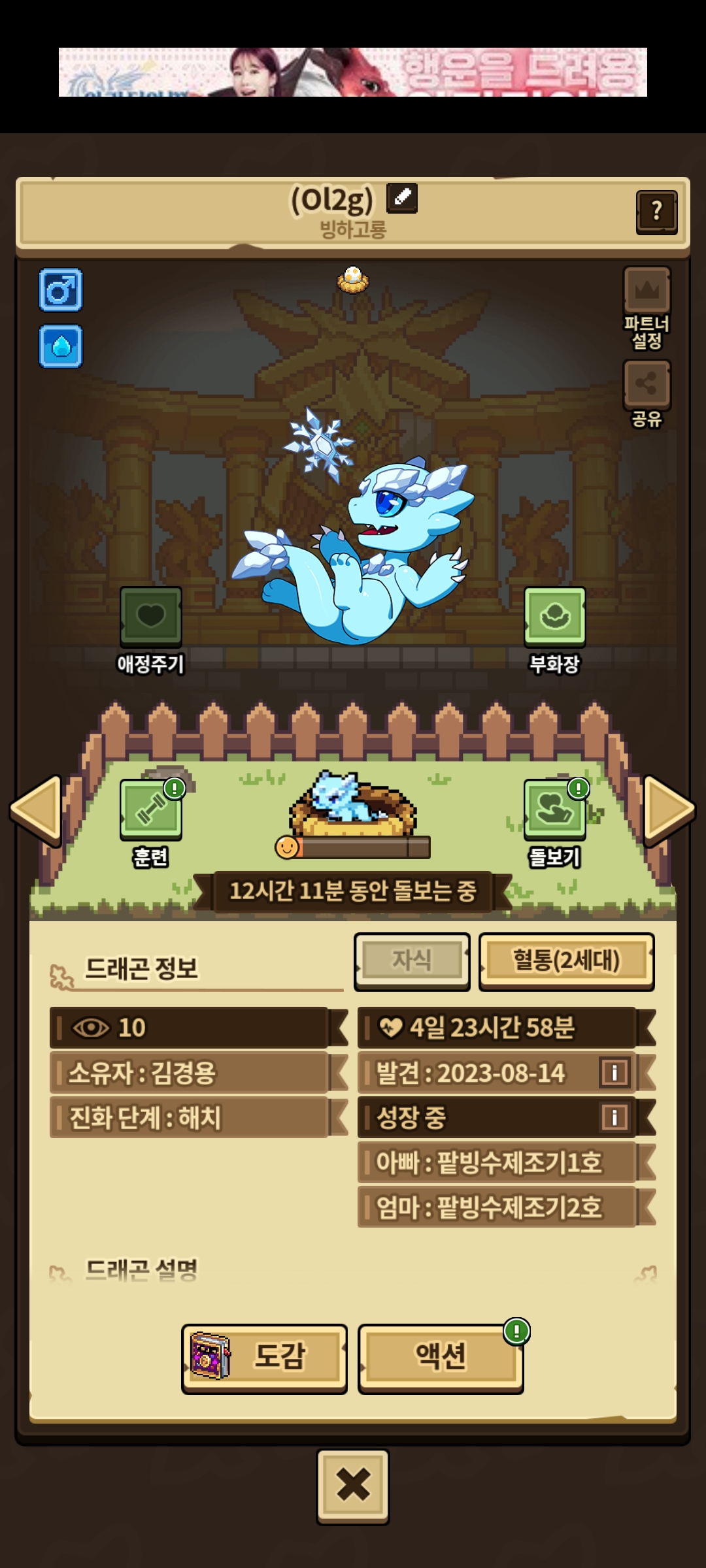Open the 도감 encyclopedia
The width and height of the screenshot is (706, 1568).
click(264, 1358)
